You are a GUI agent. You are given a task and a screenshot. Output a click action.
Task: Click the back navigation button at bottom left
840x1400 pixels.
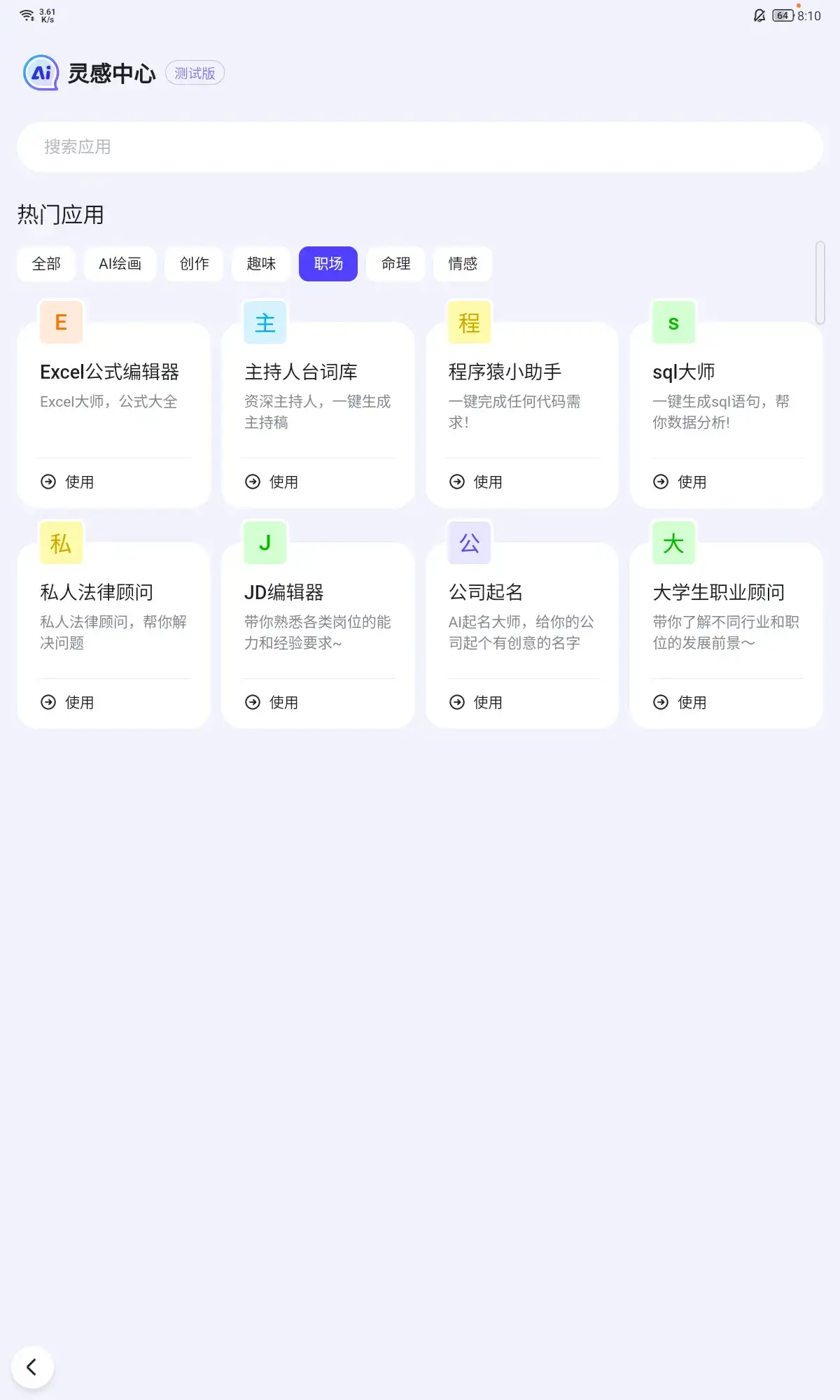tap(33, 1366)
